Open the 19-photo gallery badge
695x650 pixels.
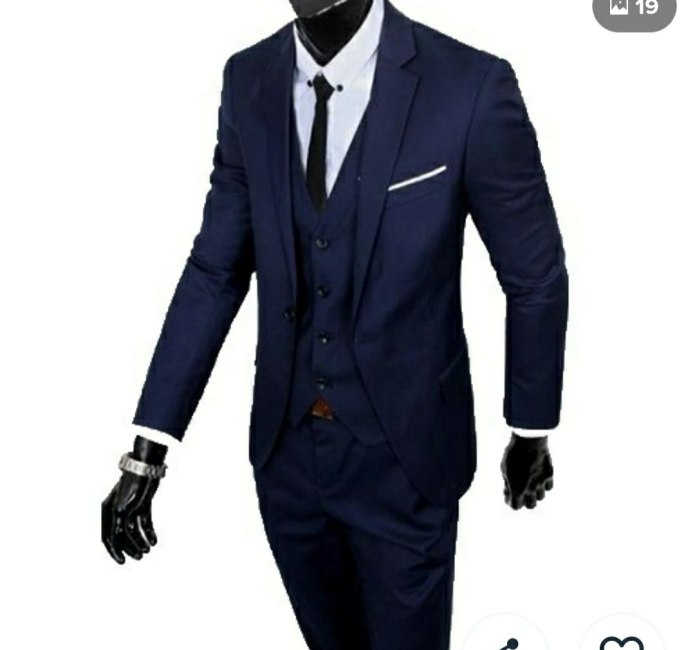click(634, 10)
